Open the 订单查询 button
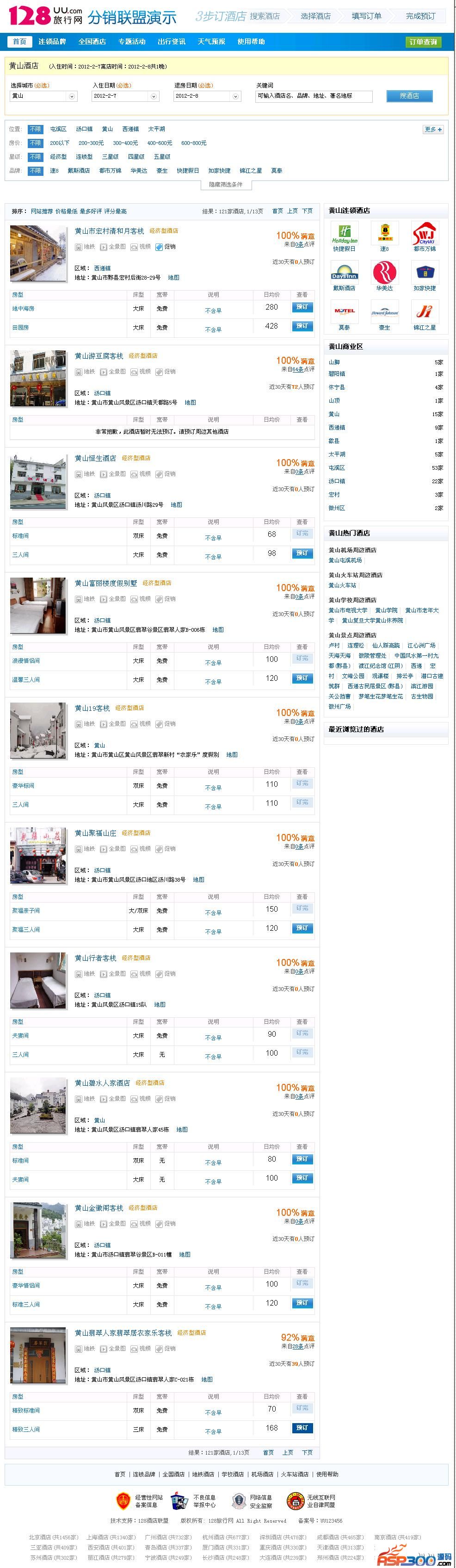The image size is (456, 1568). 423,42
